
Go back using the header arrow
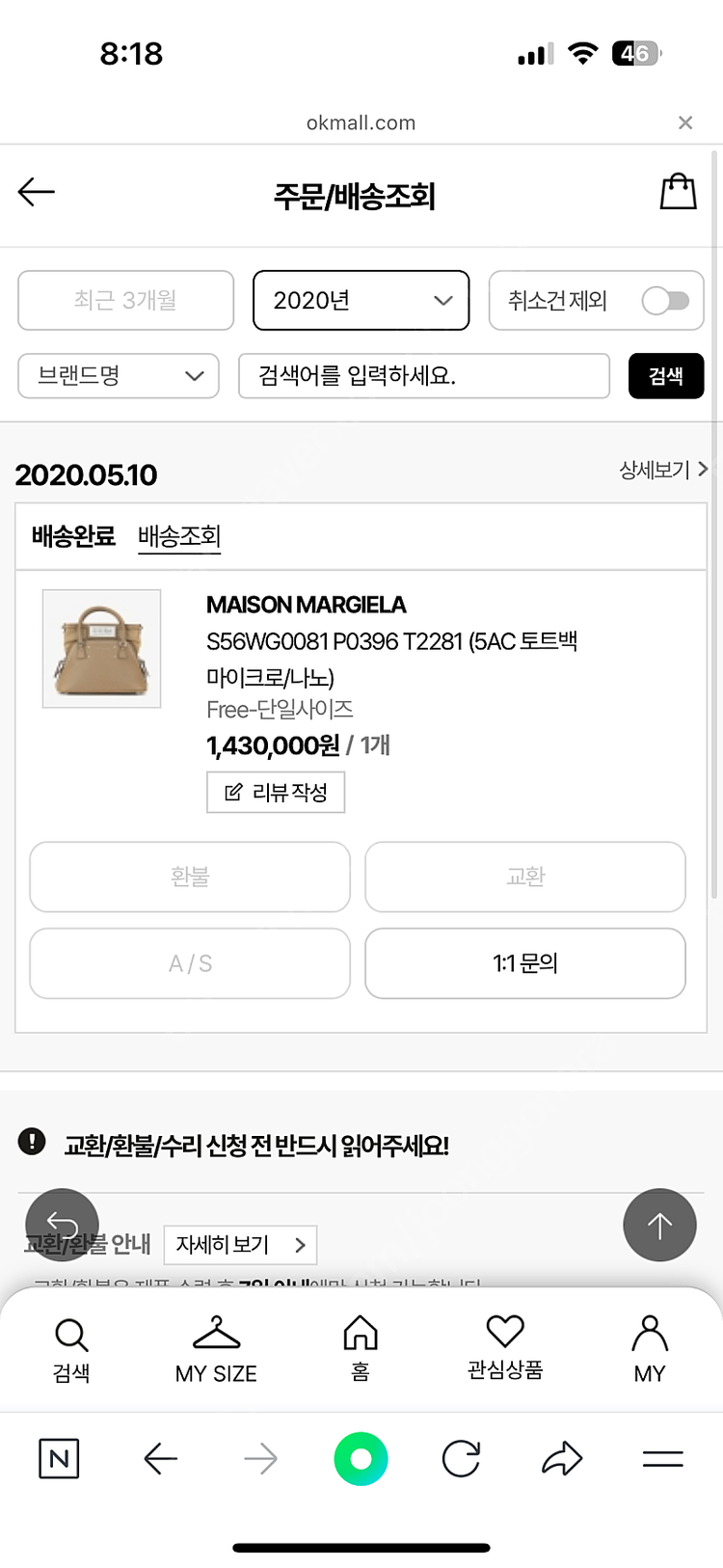coord(37,192)
